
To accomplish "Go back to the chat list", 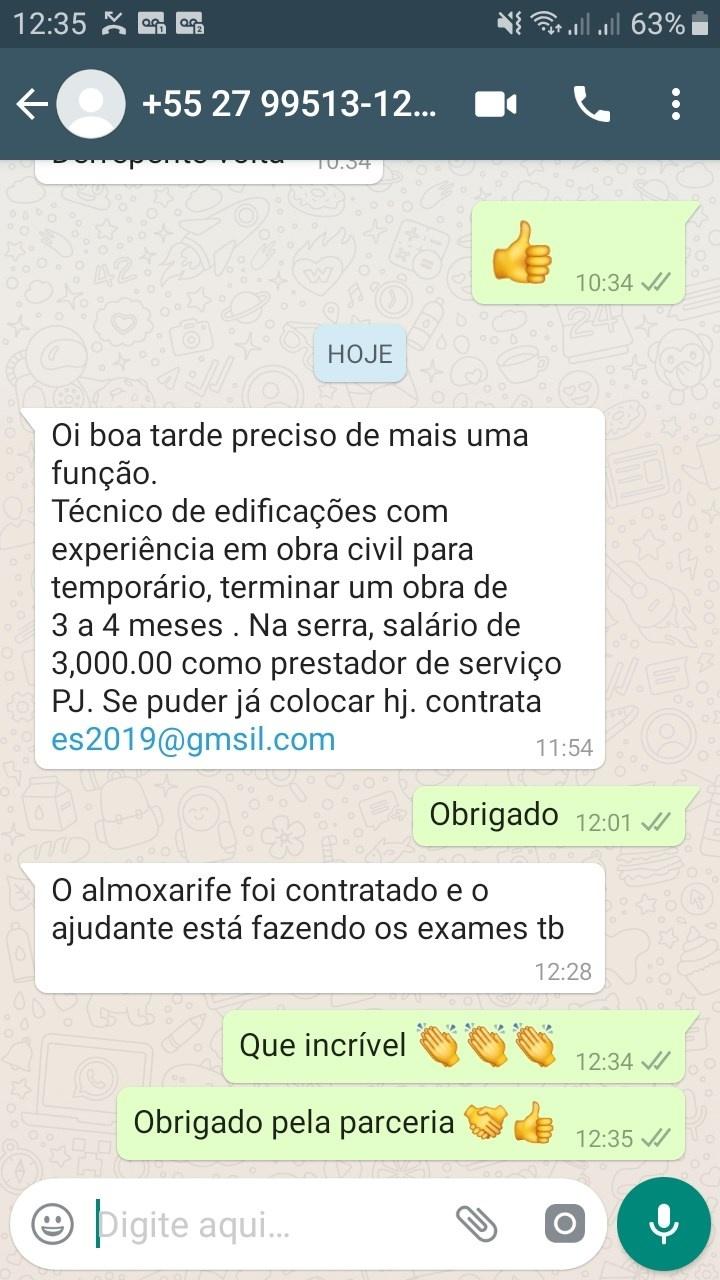I will point(32,104).
